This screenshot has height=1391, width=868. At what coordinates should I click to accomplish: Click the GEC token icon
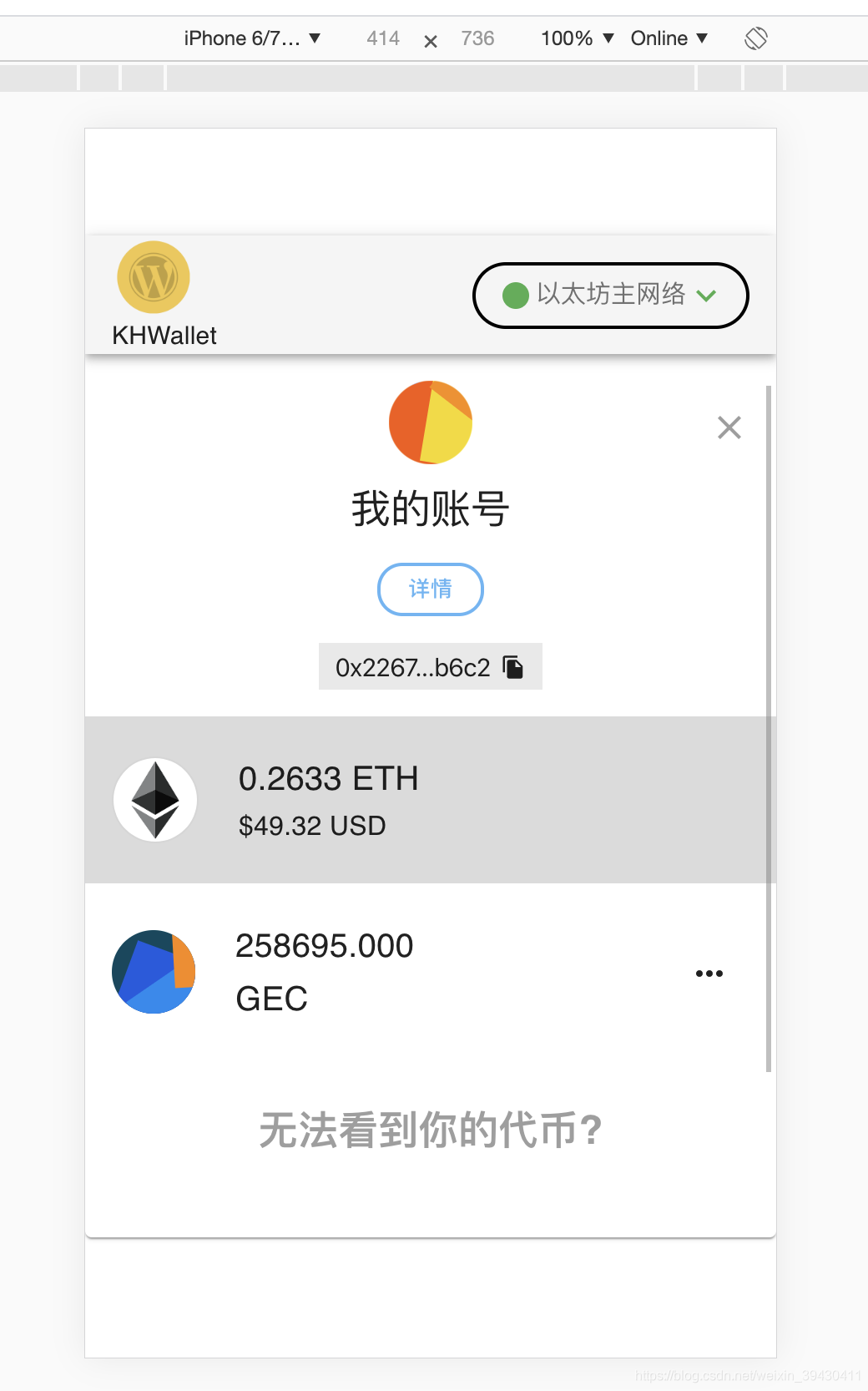(154, 971)
